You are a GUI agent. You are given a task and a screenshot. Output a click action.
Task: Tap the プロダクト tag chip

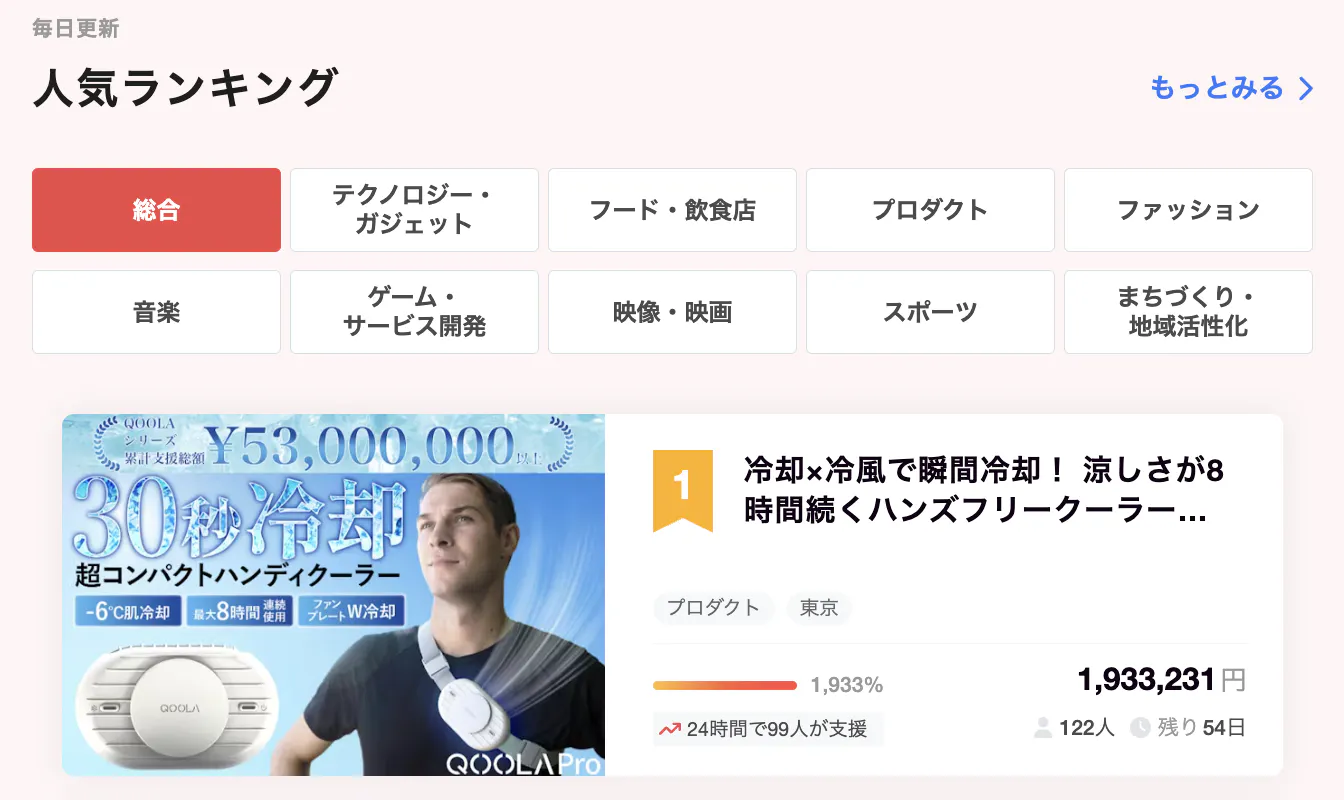click(x=713, y=607)
